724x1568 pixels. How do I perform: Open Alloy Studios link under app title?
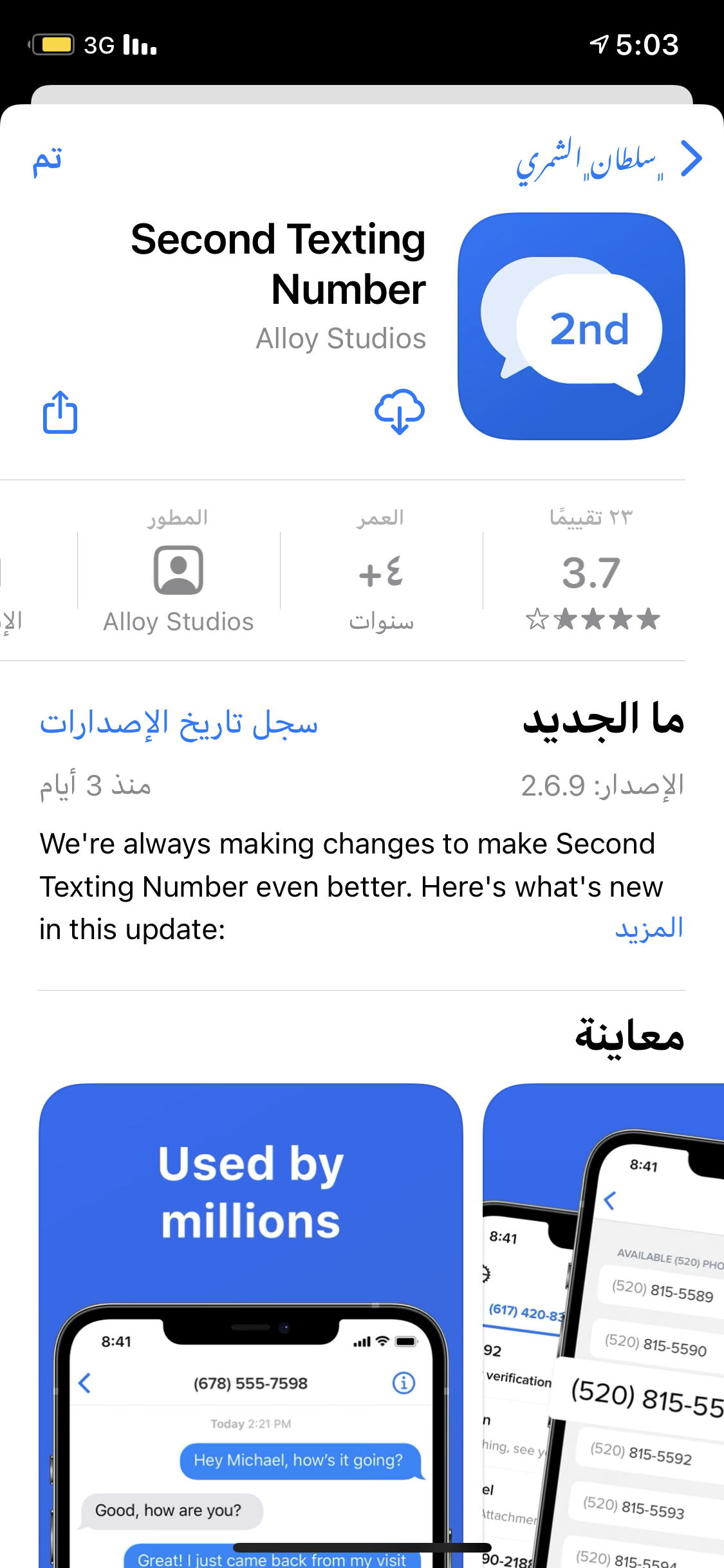pos(340,339)
